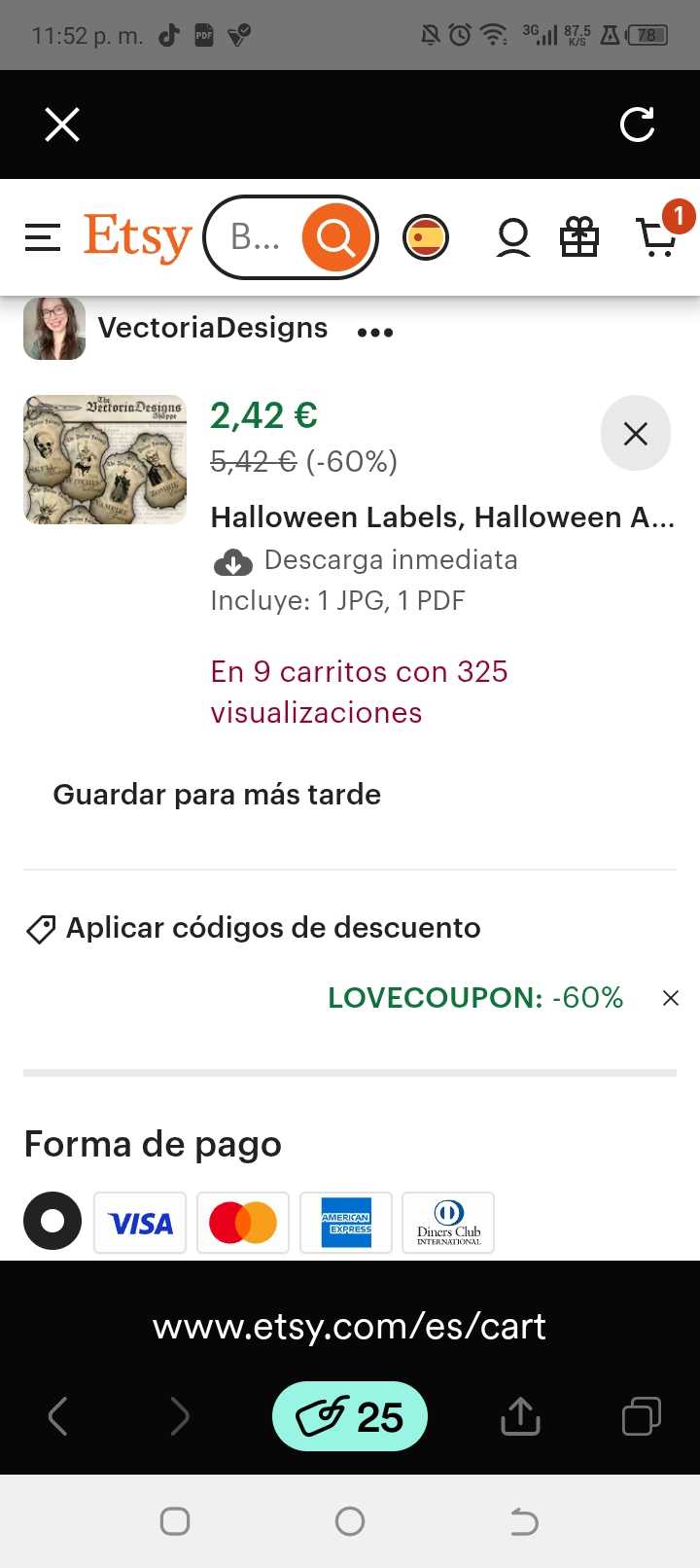This screenshot has width=700, height=1568.
Task: Select the payment method radio button
Action: (52, 1221)
